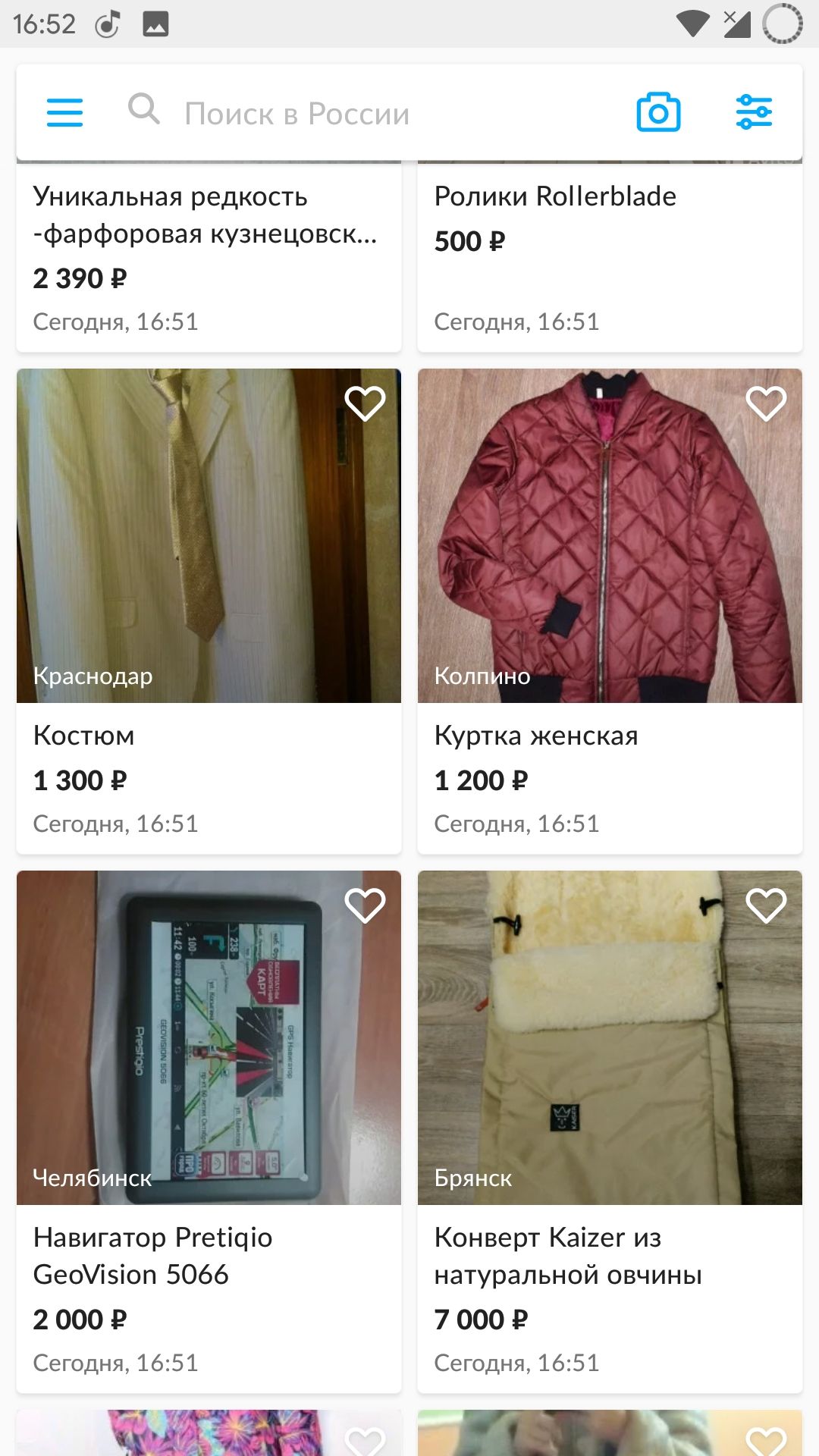Open the search filters
Viewport: 819px width, 1456px height.
click(754, 112)
